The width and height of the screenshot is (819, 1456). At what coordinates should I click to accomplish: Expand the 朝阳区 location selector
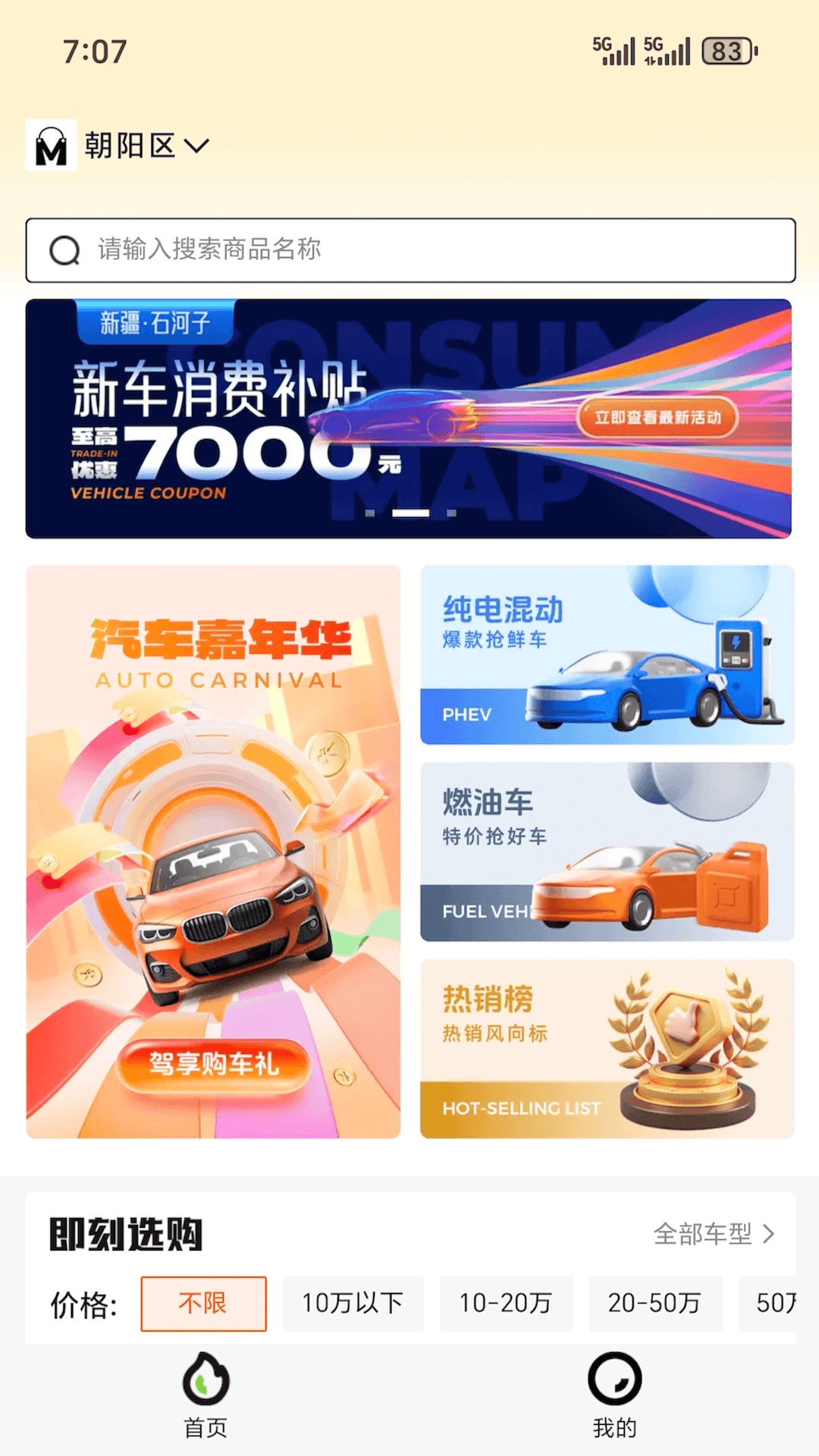pos(144,145)
